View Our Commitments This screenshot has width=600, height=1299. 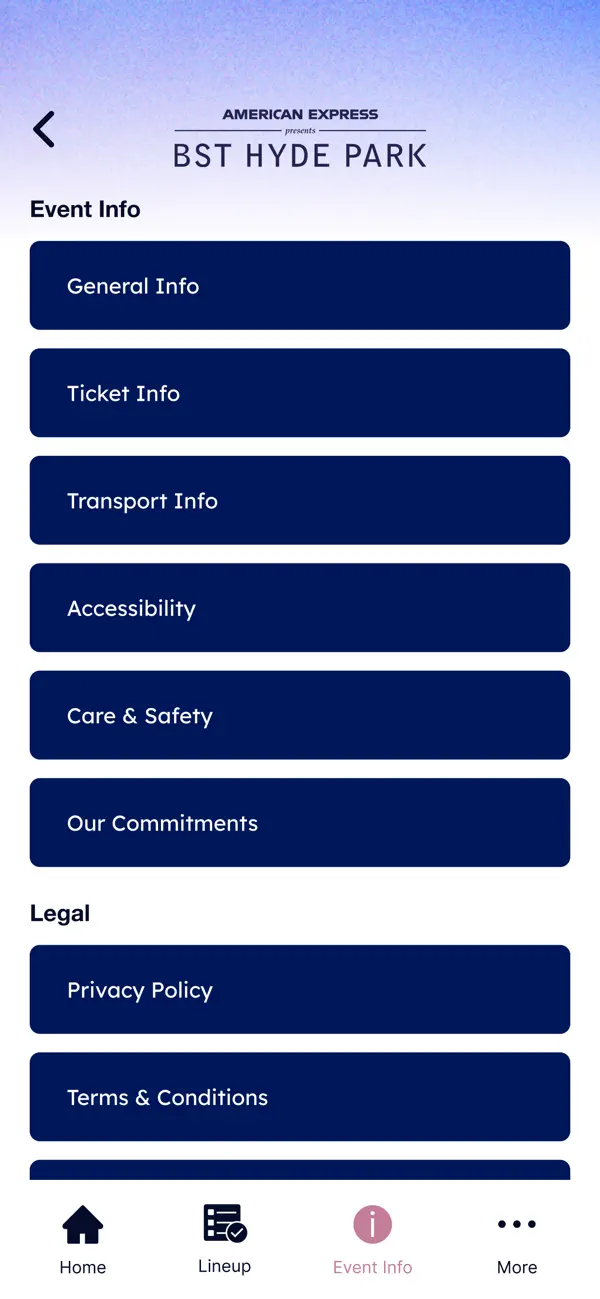pyautogui.click(x=300, y=822)
